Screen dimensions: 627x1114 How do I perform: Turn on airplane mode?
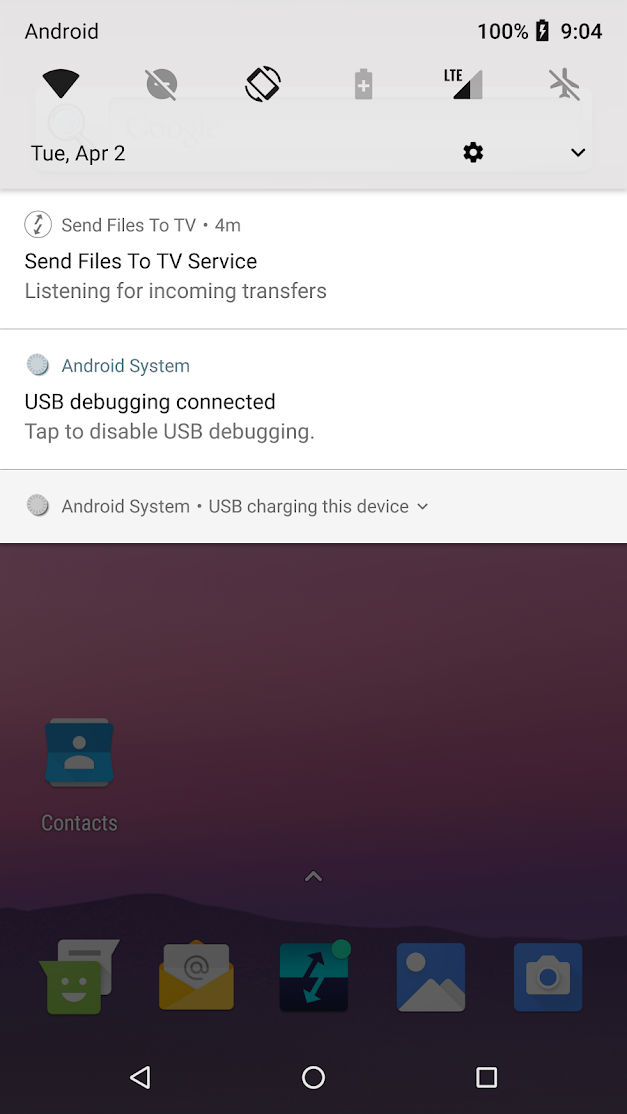[565, 84]
